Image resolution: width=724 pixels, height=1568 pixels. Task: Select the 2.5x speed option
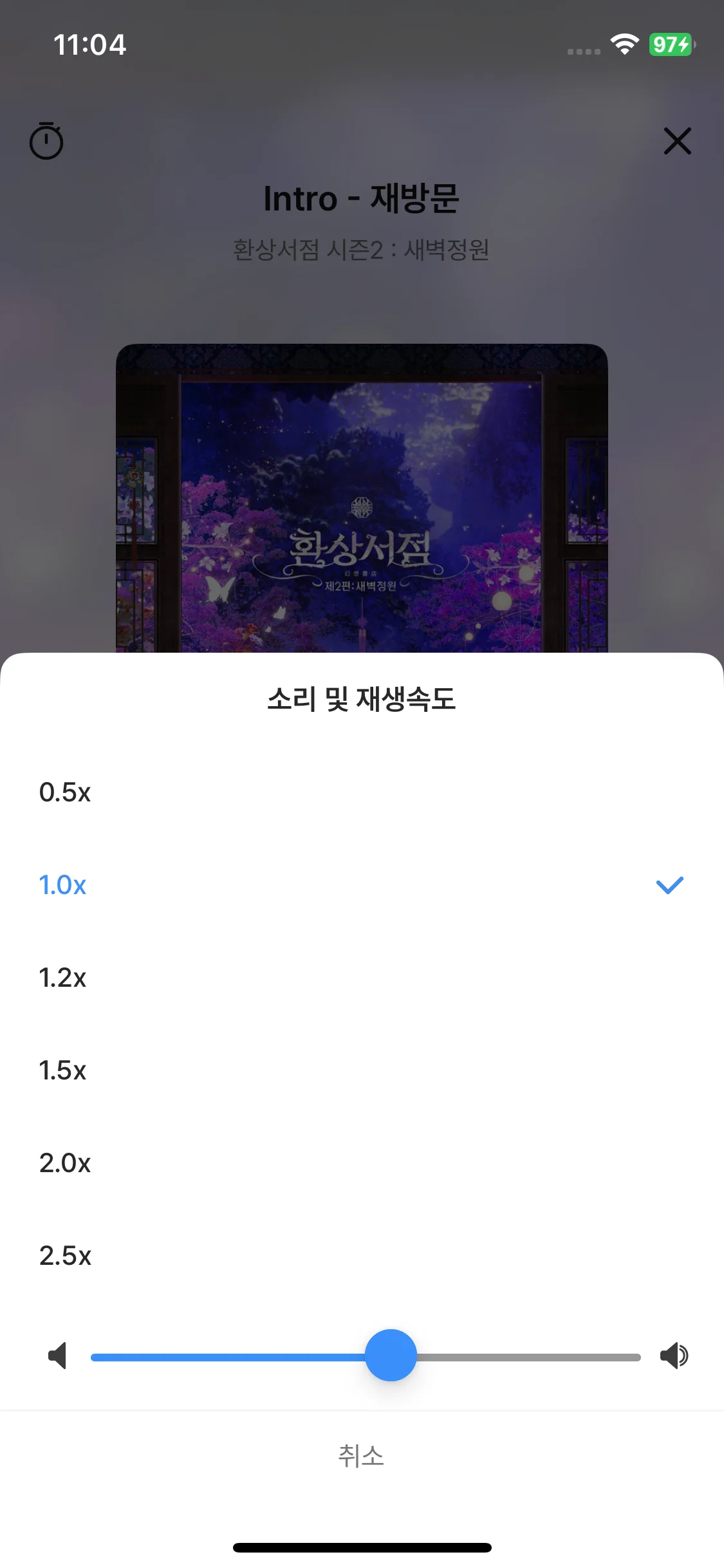click(x=65, y=1256)
